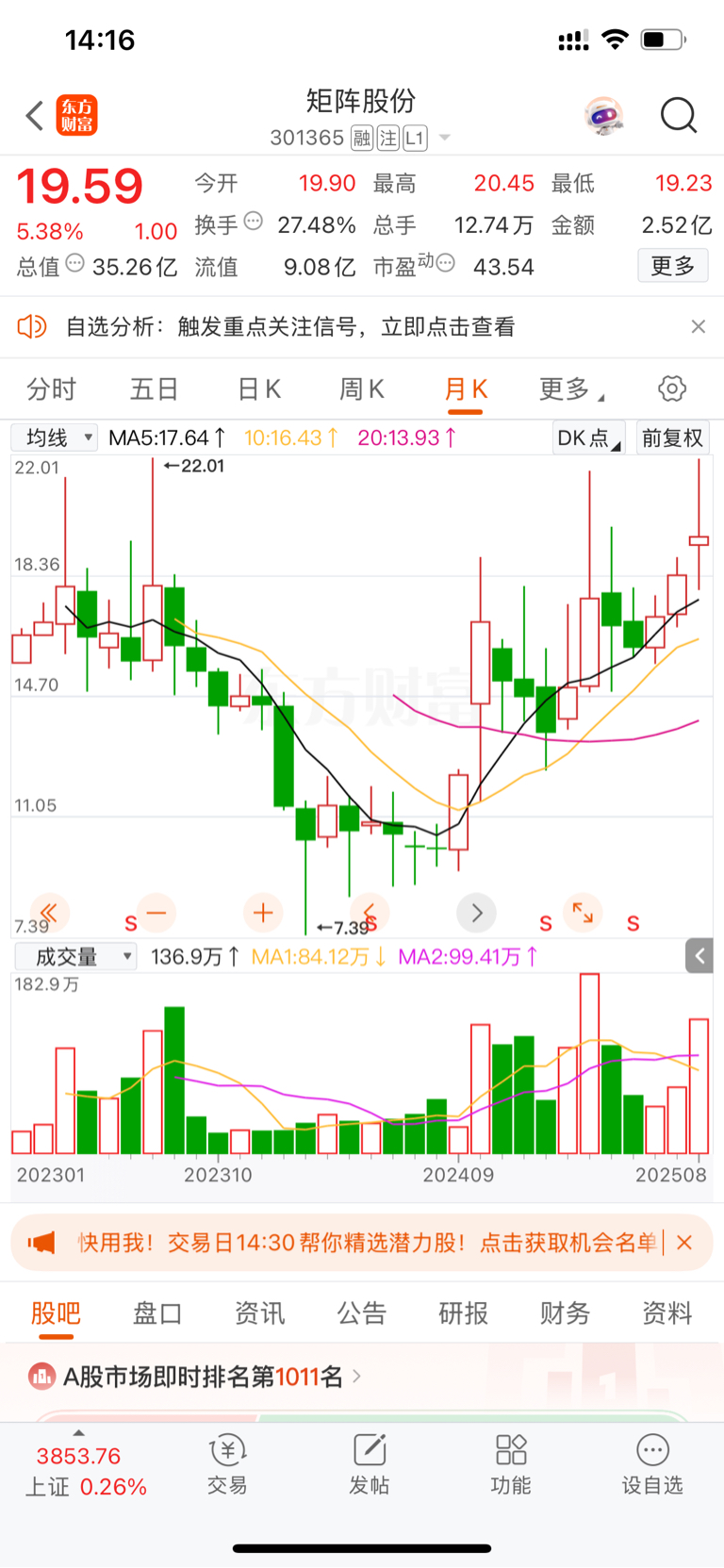Open the robot assistant avatar
The height and width of the screenshot is (1568, 724).
[604, 116]
